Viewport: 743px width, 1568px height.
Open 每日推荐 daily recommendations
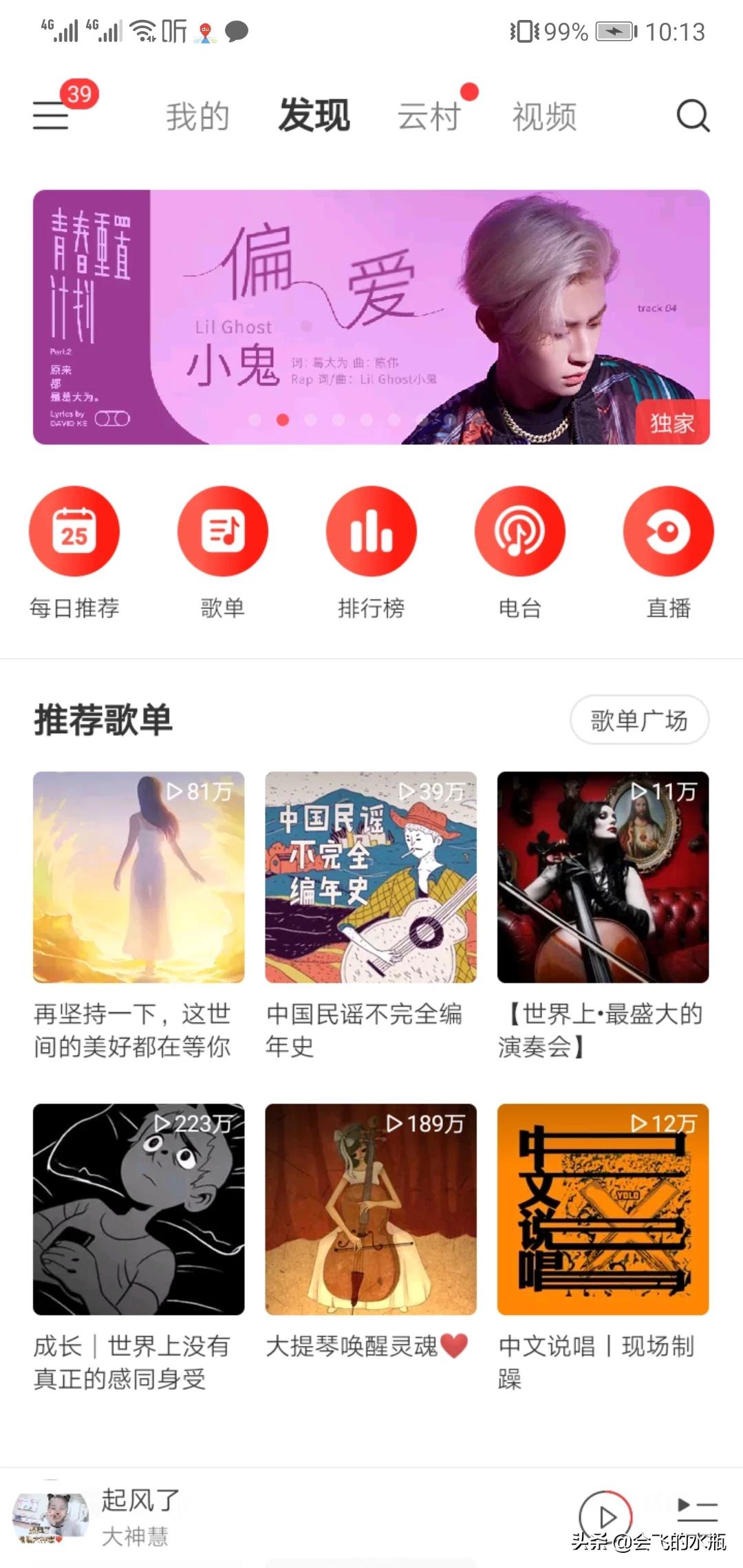click(74, 531)
